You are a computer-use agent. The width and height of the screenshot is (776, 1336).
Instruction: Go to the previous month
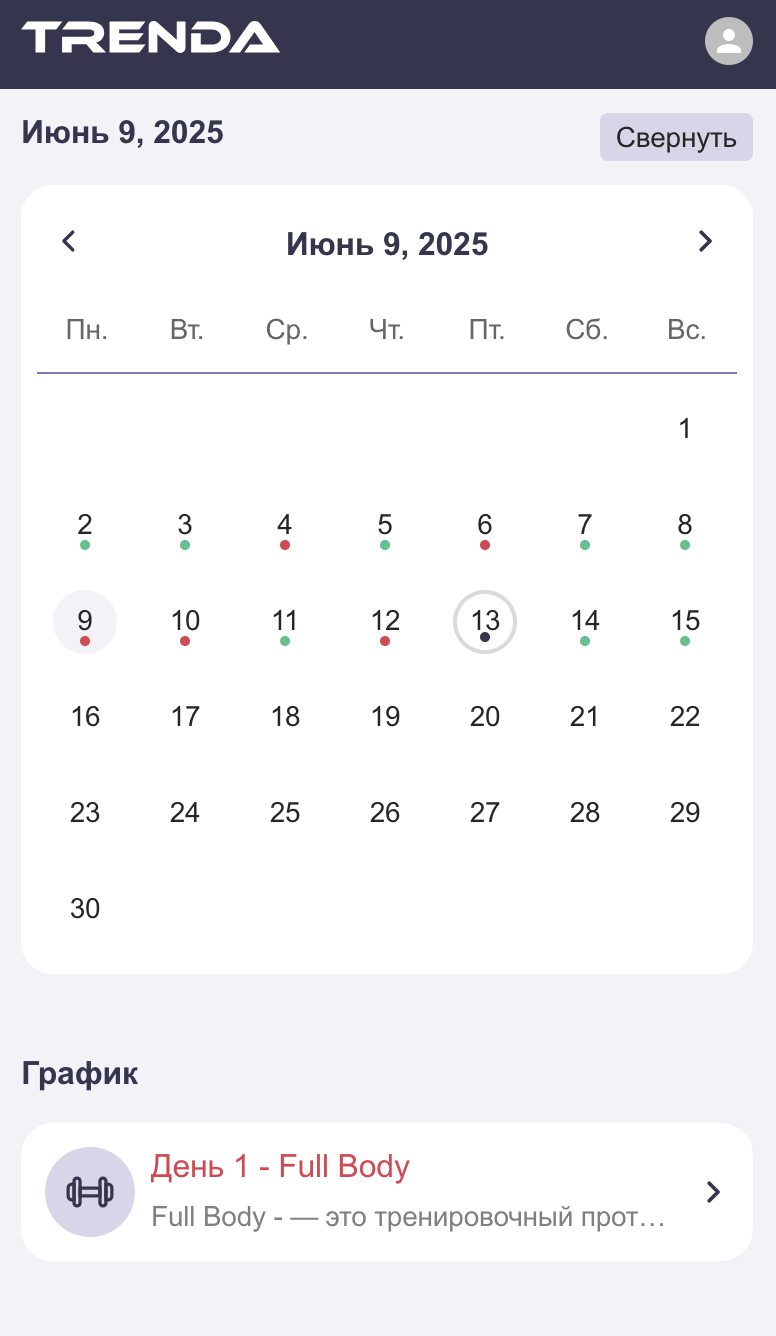[x=69, y=241]
